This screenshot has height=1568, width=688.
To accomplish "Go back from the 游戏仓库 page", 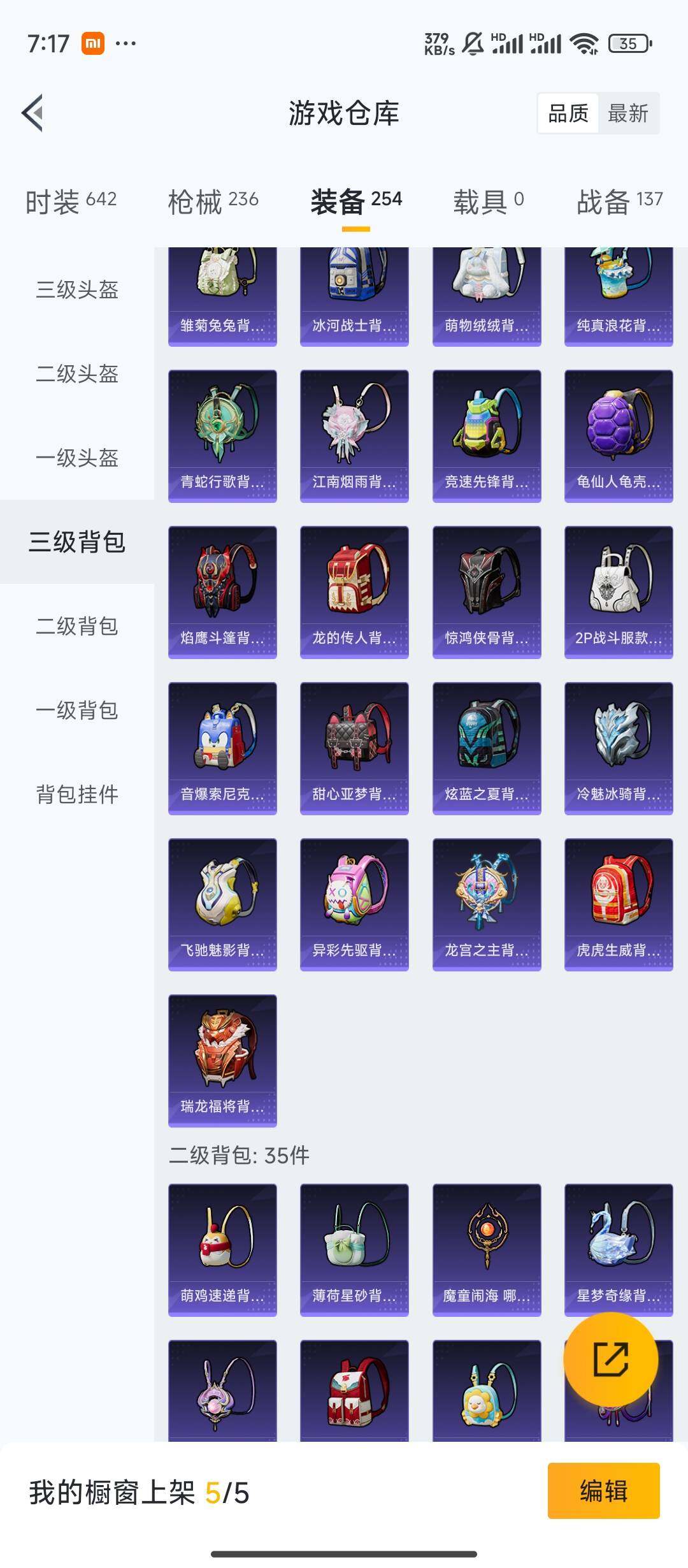I will 33,113.
